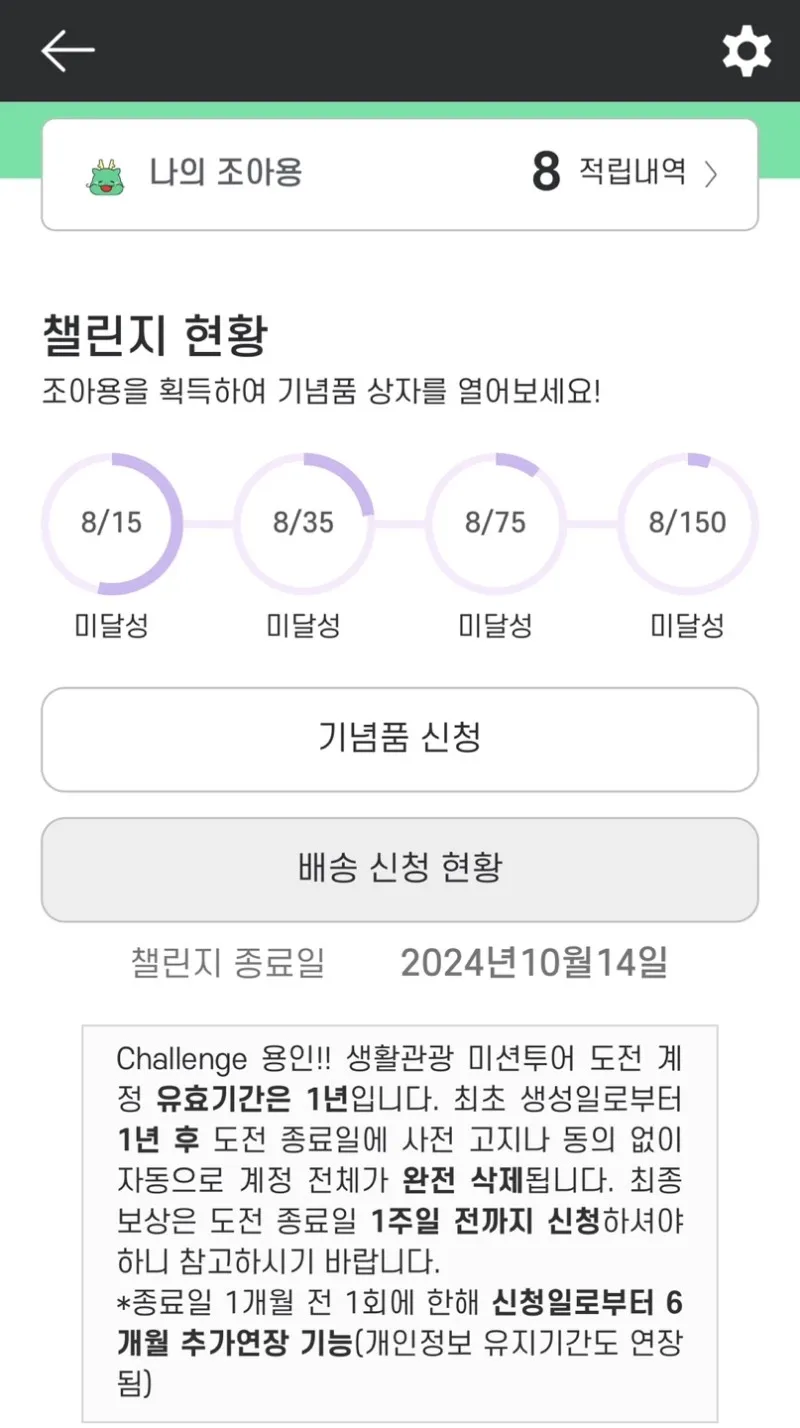This screenshot has height=1428, width=800.
Task: Open 배송 신청 현황
Action: pyautogui.click(x=400, y=869)
